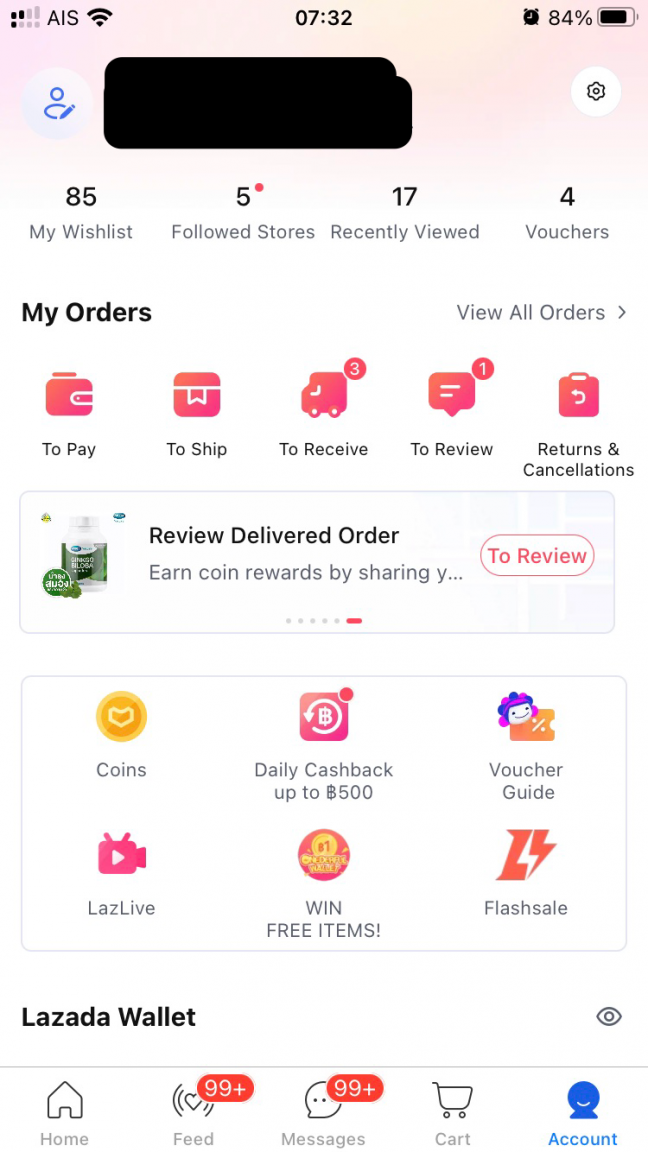Go to the Cart tab
Screen dimensions: 648x1152
[x=452, y=1113]
